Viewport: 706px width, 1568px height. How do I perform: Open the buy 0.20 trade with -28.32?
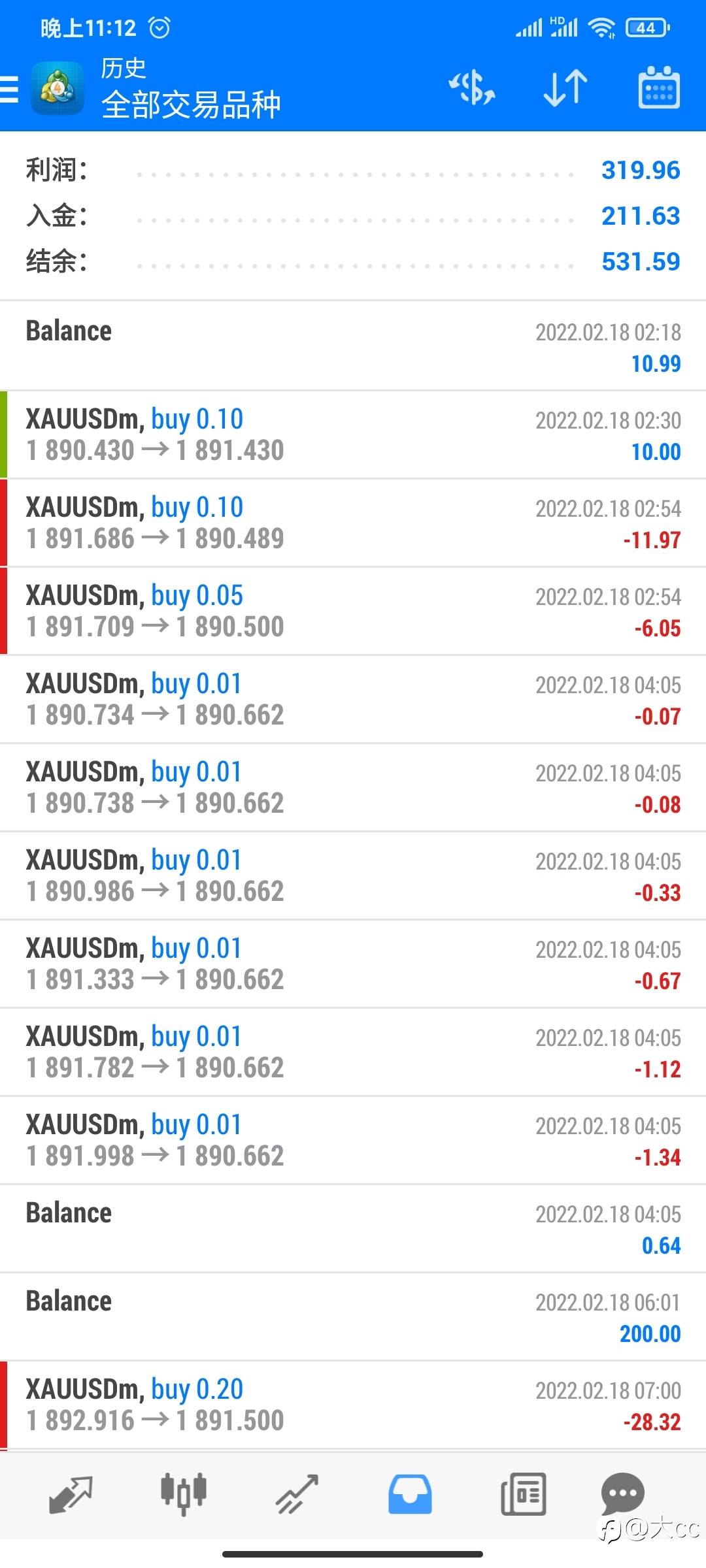353,1405
